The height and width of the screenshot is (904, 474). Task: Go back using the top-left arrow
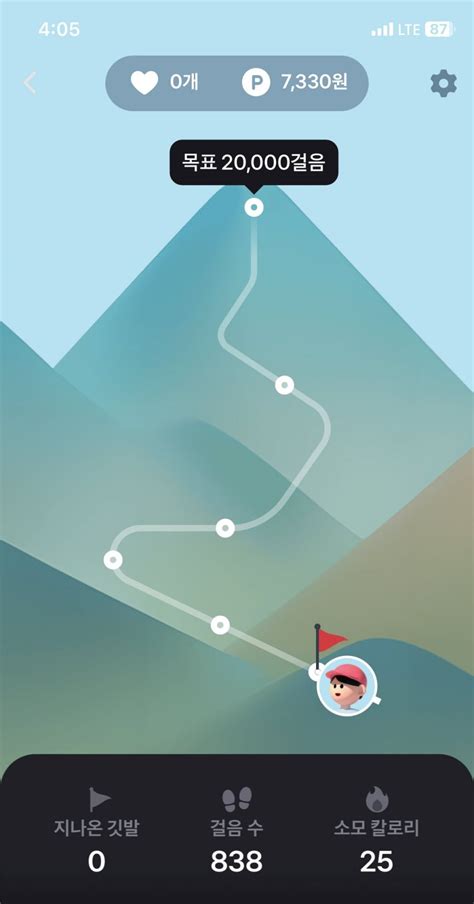pyautogui.click(x=30, y=83)
